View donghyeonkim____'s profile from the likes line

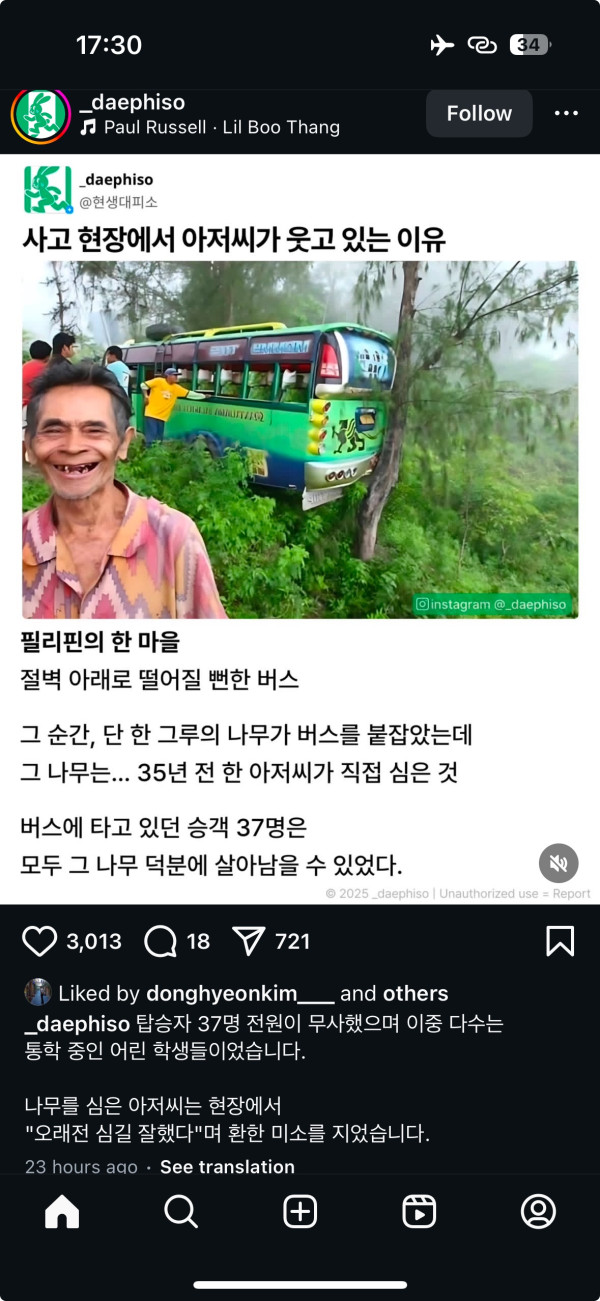(239, 994)
